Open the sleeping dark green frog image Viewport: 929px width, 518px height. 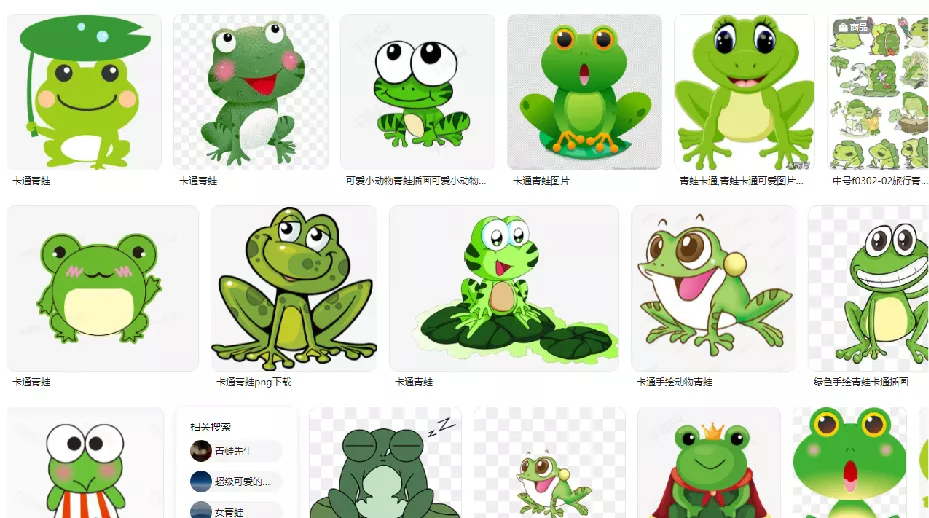pyautogui.click(x=385, y=462)
